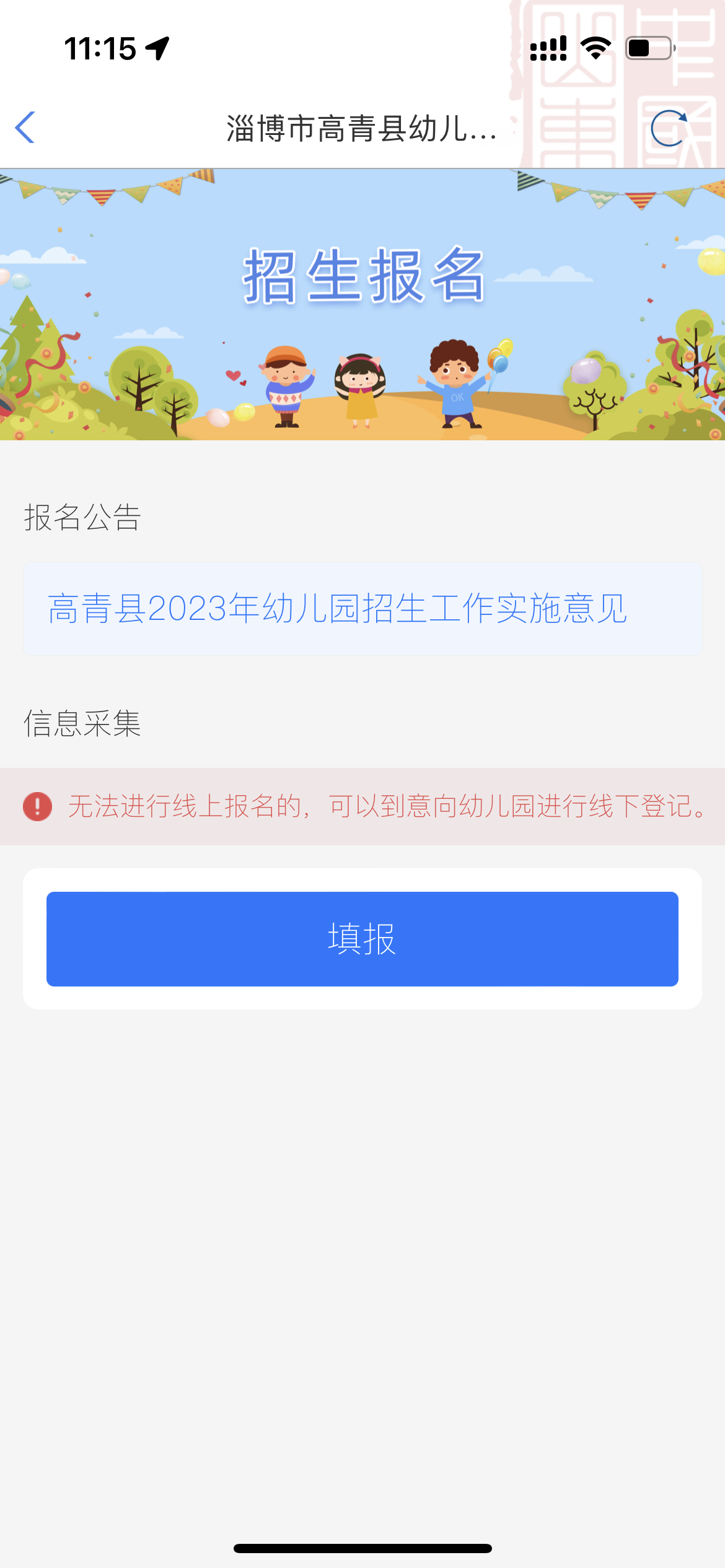Tap the blue 填报 button
Viewport: 725px width, 1568px height.
[x=362, y=939]
